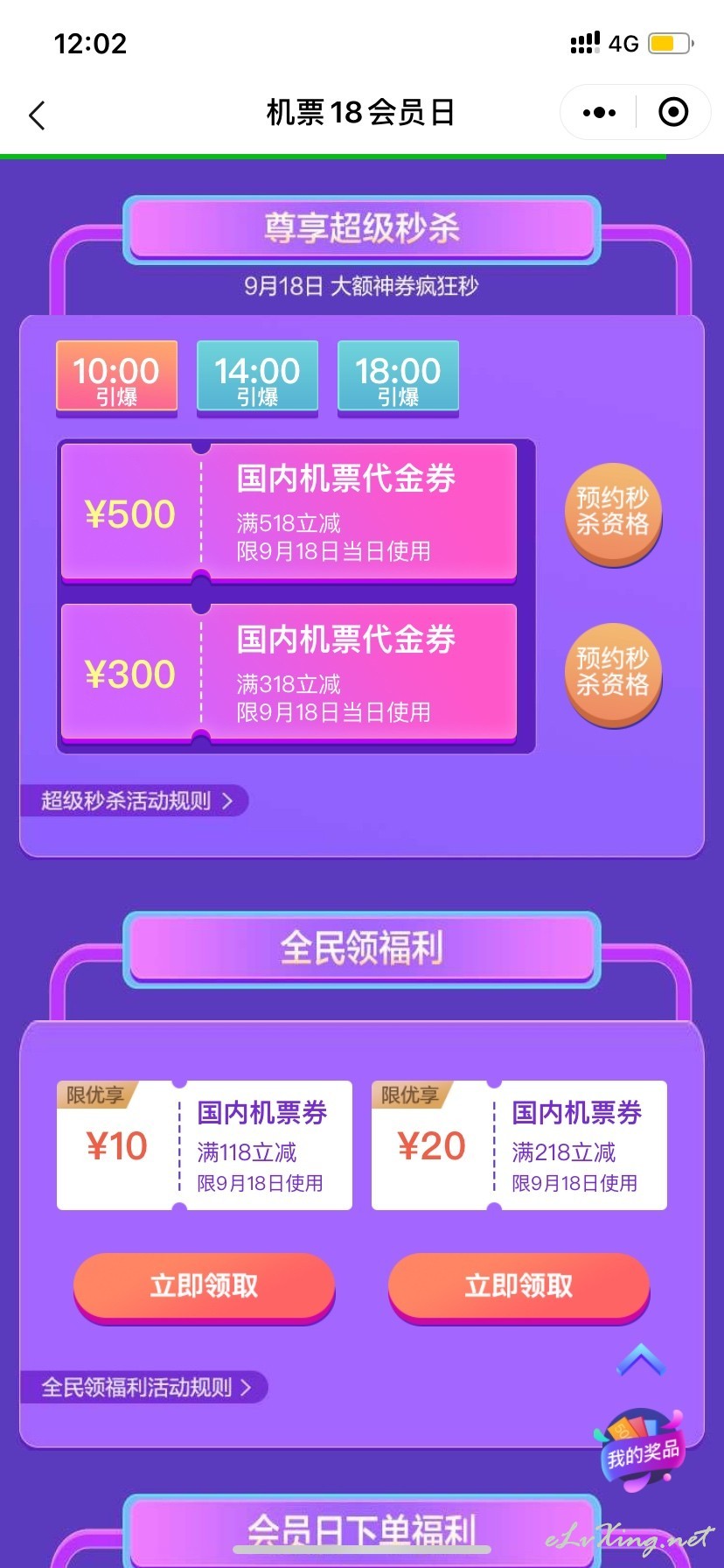The image size is (724, 1568).
Task: Claim the ¥10 domestic flight coupon
Action: click(205, 1287)
